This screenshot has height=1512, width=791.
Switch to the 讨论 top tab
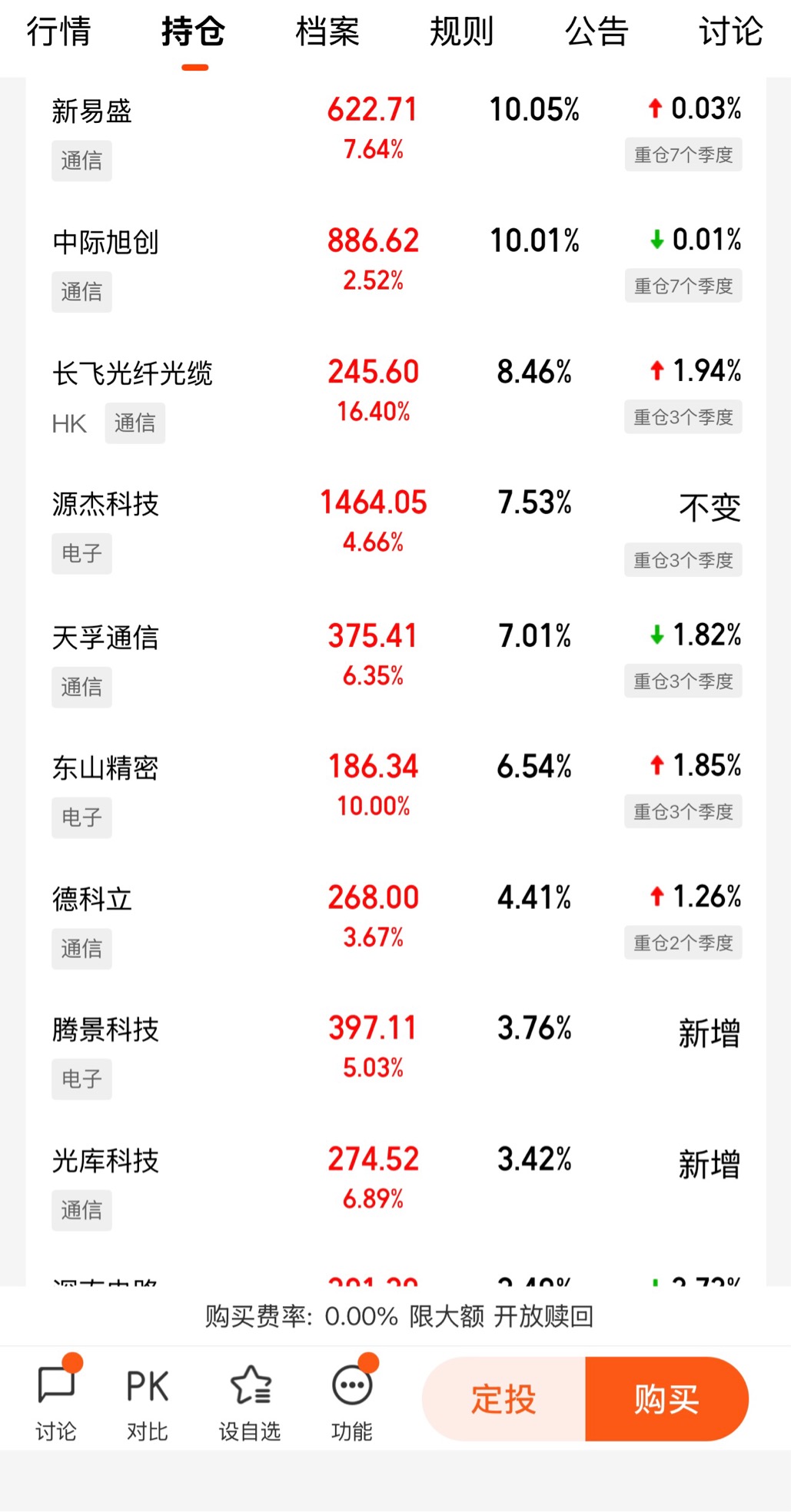click(730, 32)
